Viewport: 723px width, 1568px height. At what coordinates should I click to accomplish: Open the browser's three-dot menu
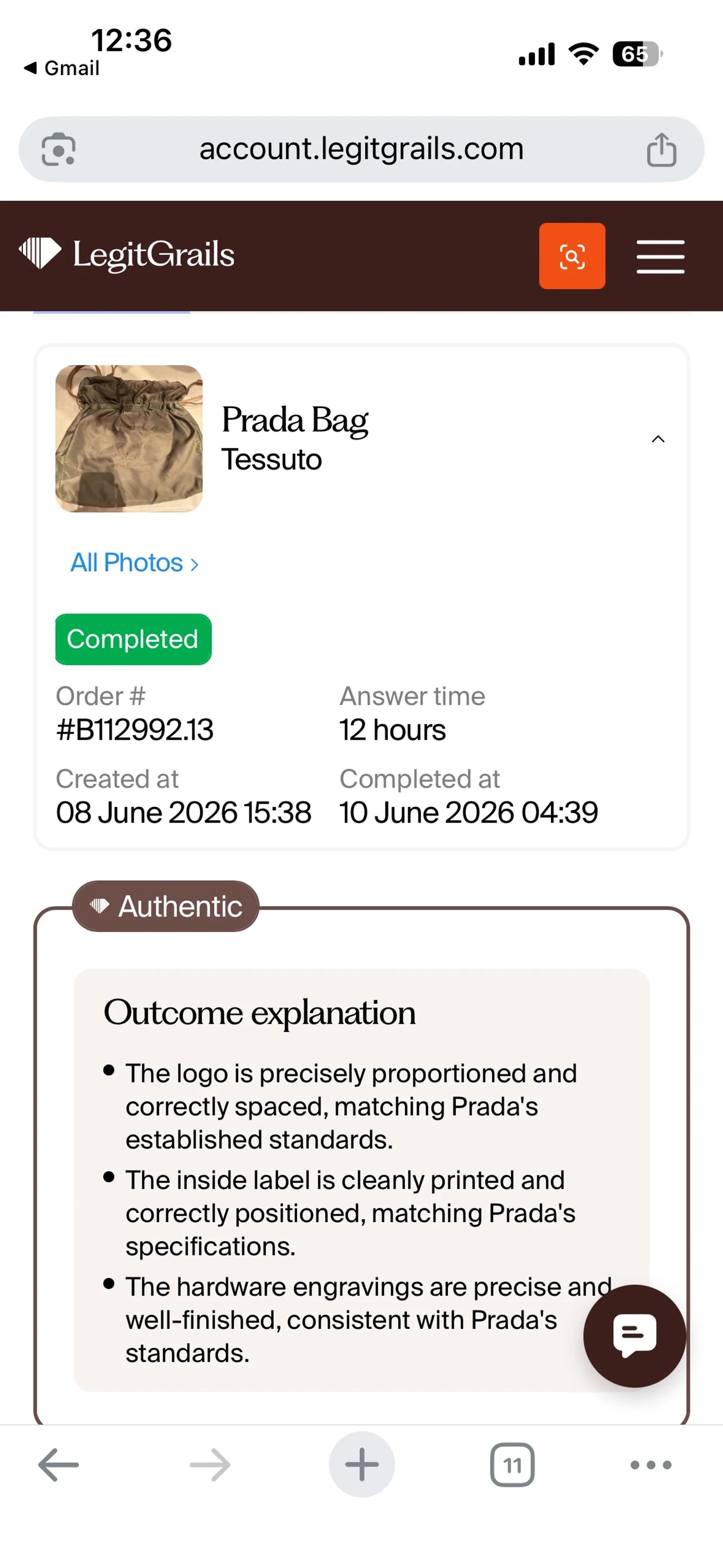tap(650, 1464)
